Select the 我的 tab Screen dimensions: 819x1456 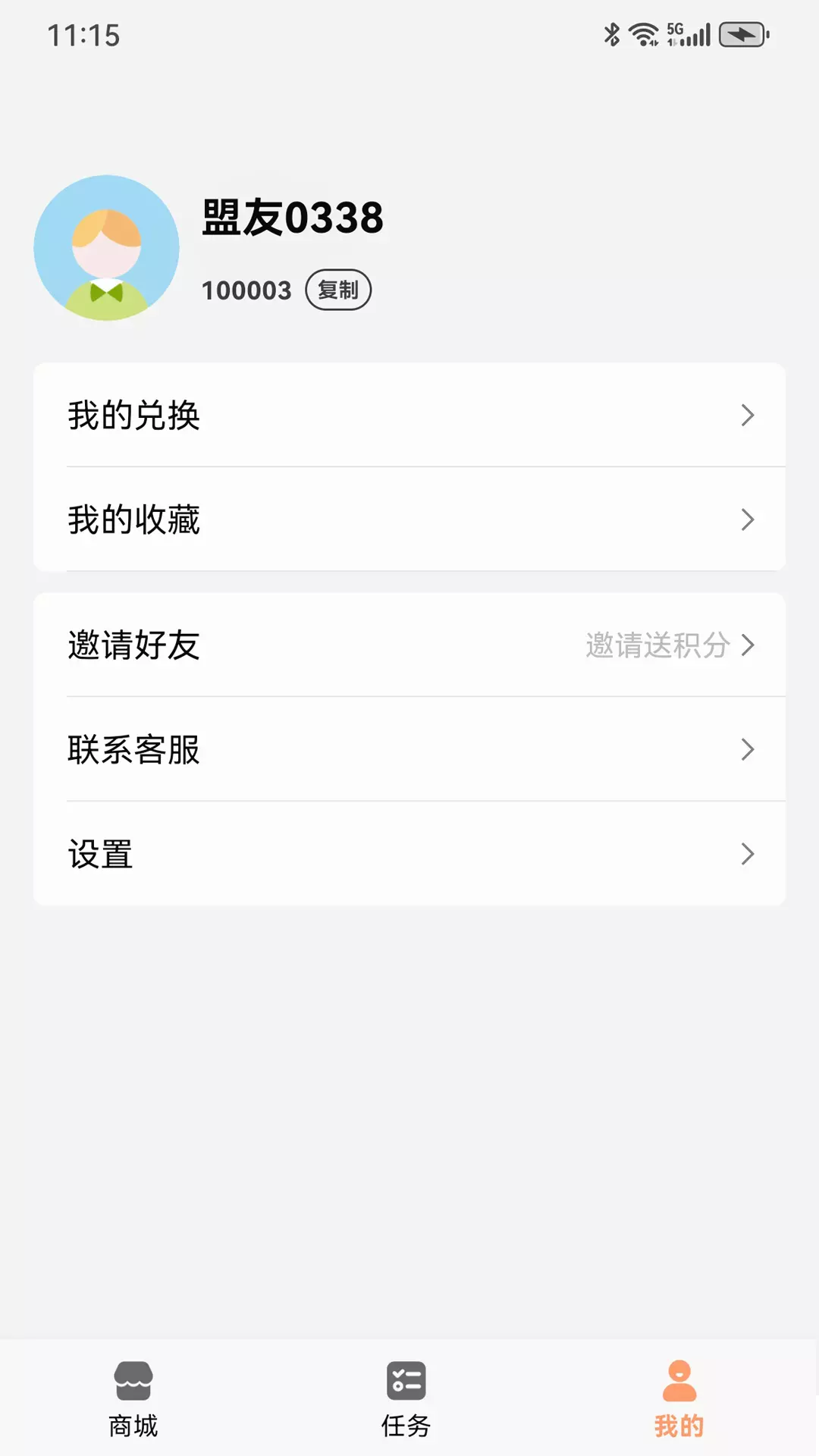coord(679,1399)
